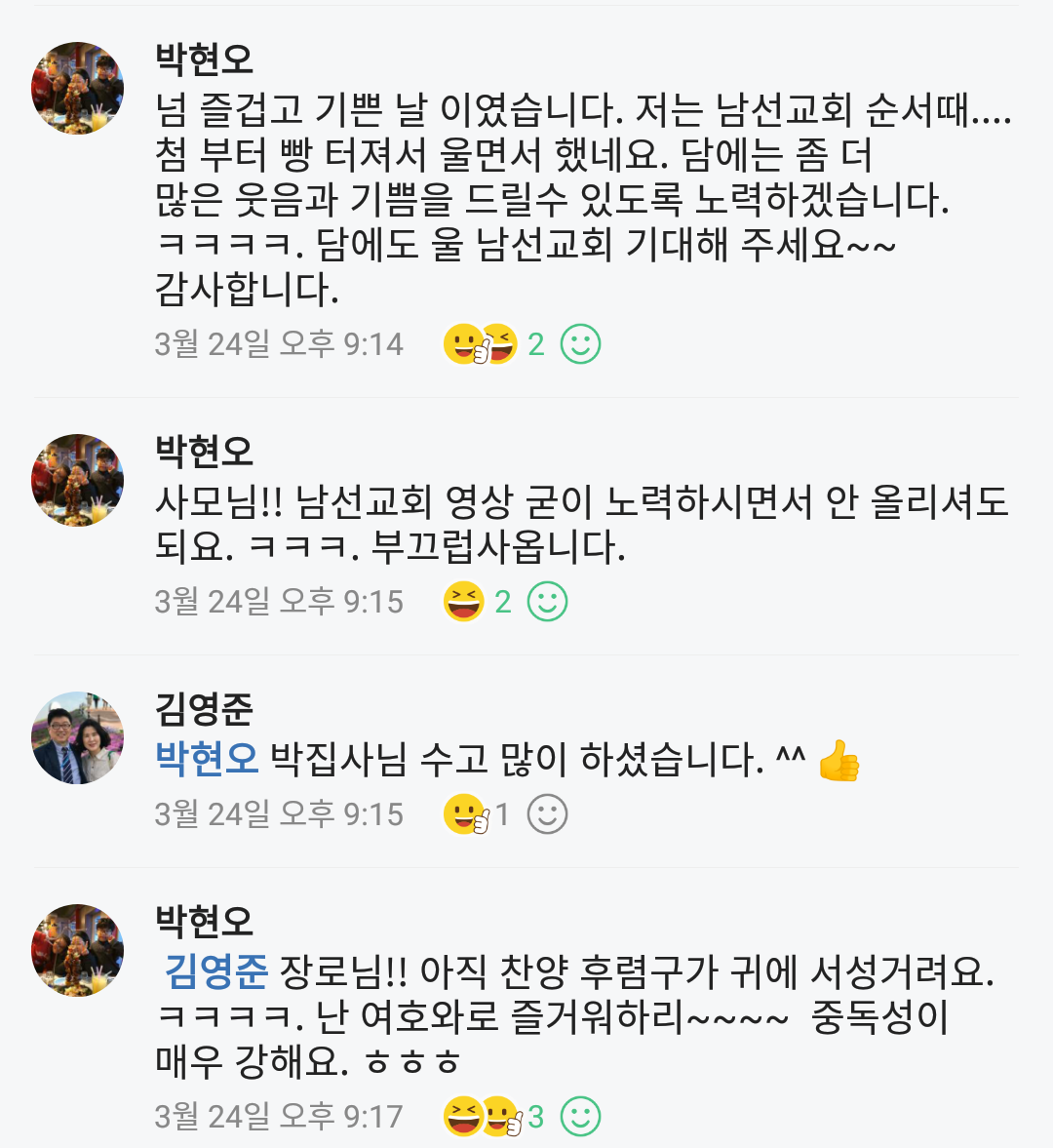Tap 박현오's avatar on the 9:17 comment
The image size is (1053, 1148).
point(78,950)
